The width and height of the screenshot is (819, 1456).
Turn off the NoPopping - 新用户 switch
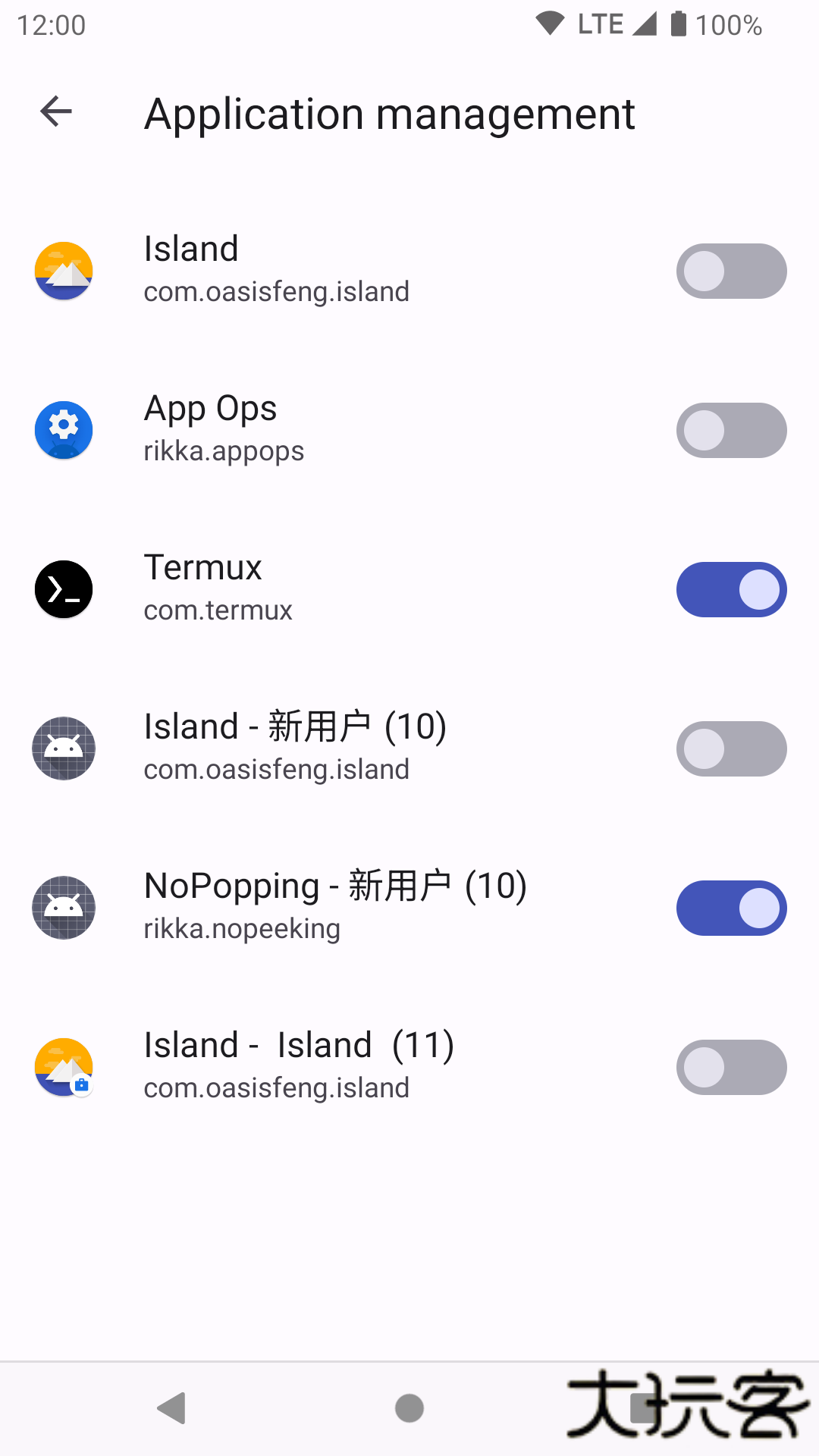coord(731,908)
